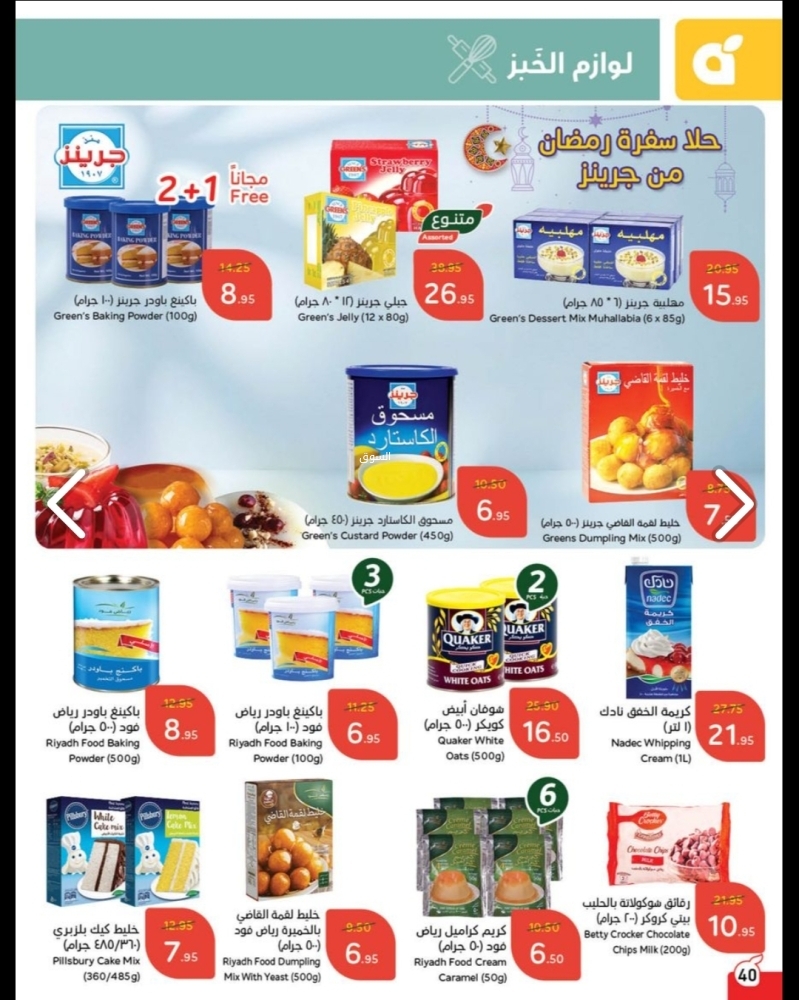Go to the next flyer page
The height and width of the screenshot is (1000, 799).
pyautogui.click(x=734, y=504)
